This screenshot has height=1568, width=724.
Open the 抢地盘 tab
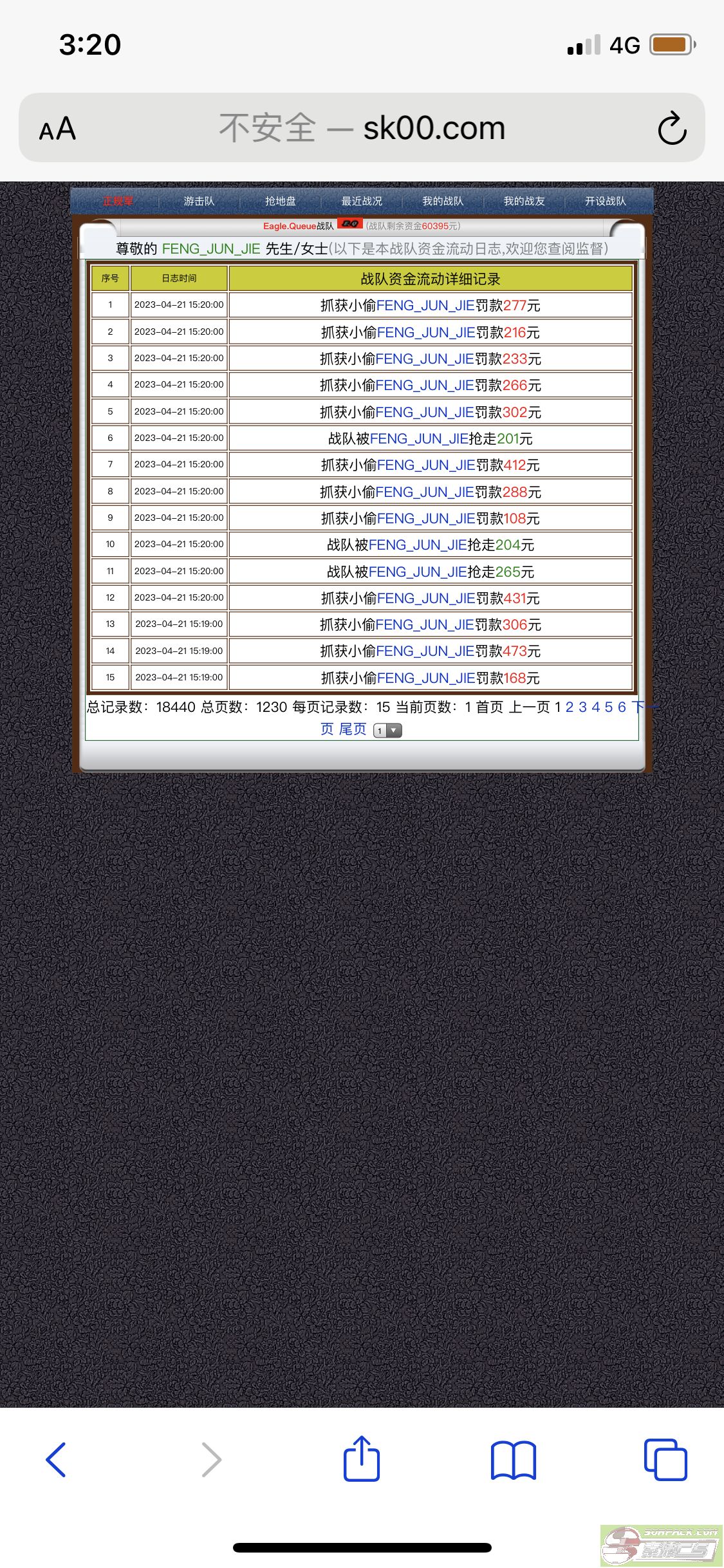(281, 201)
